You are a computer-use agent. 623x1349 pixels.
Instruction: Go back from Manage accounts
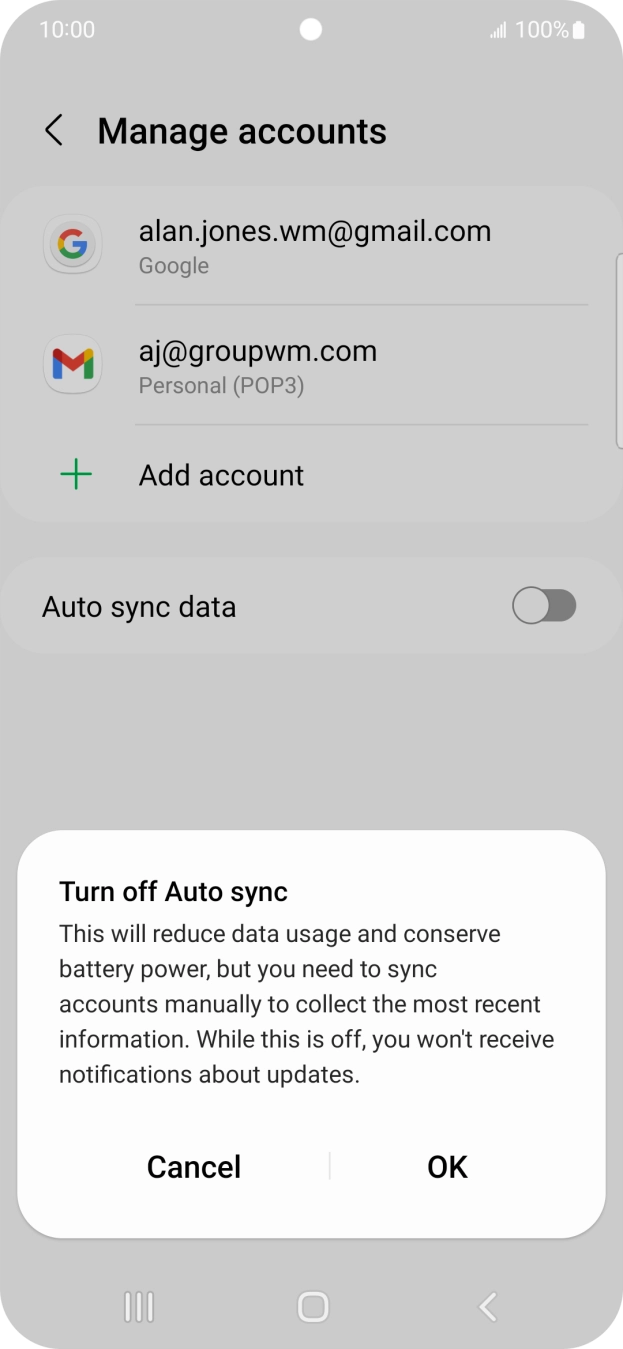coord(54,131)
